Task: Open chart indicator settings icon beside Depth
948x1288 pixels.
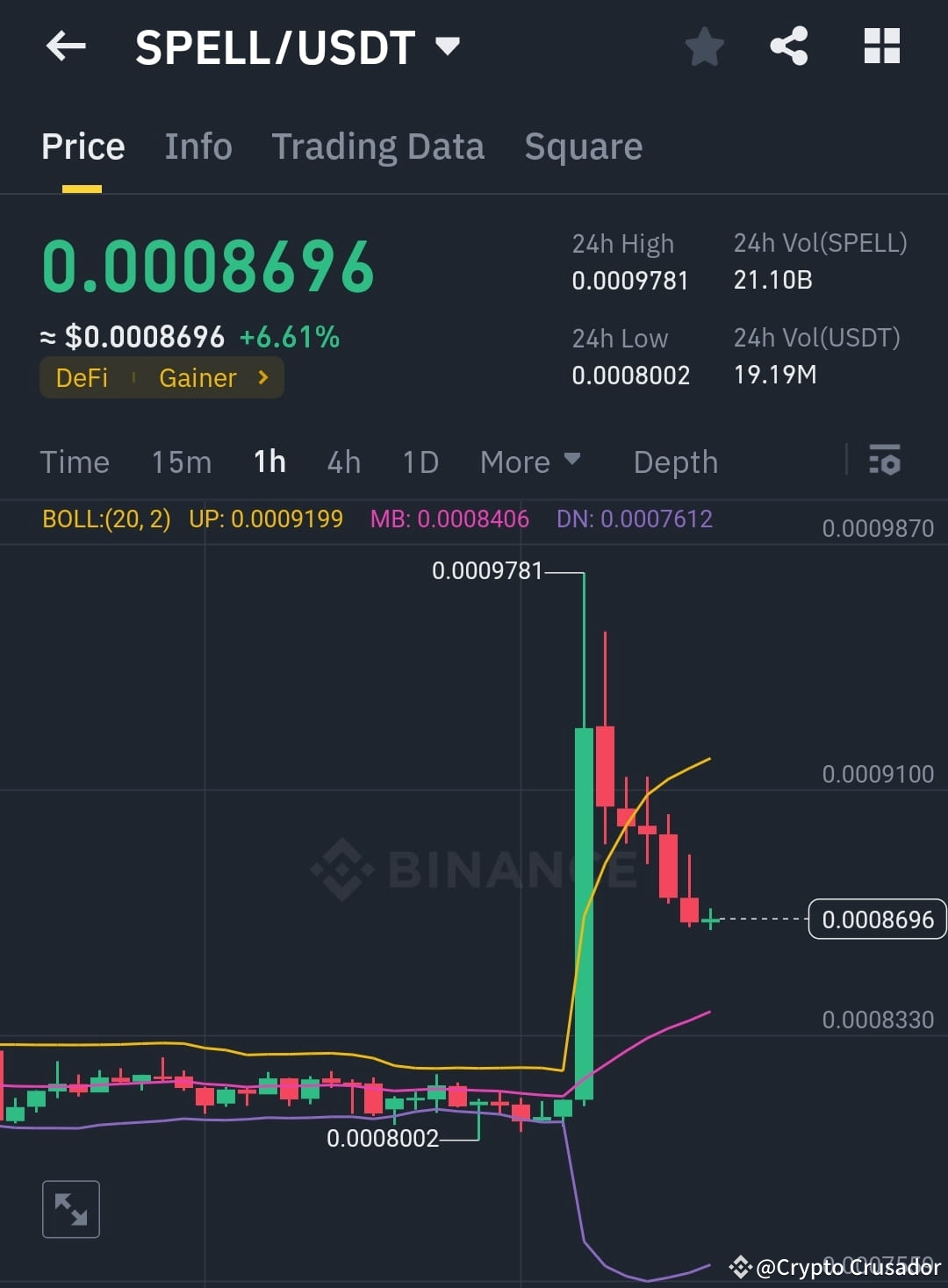Action: [885, 461]
